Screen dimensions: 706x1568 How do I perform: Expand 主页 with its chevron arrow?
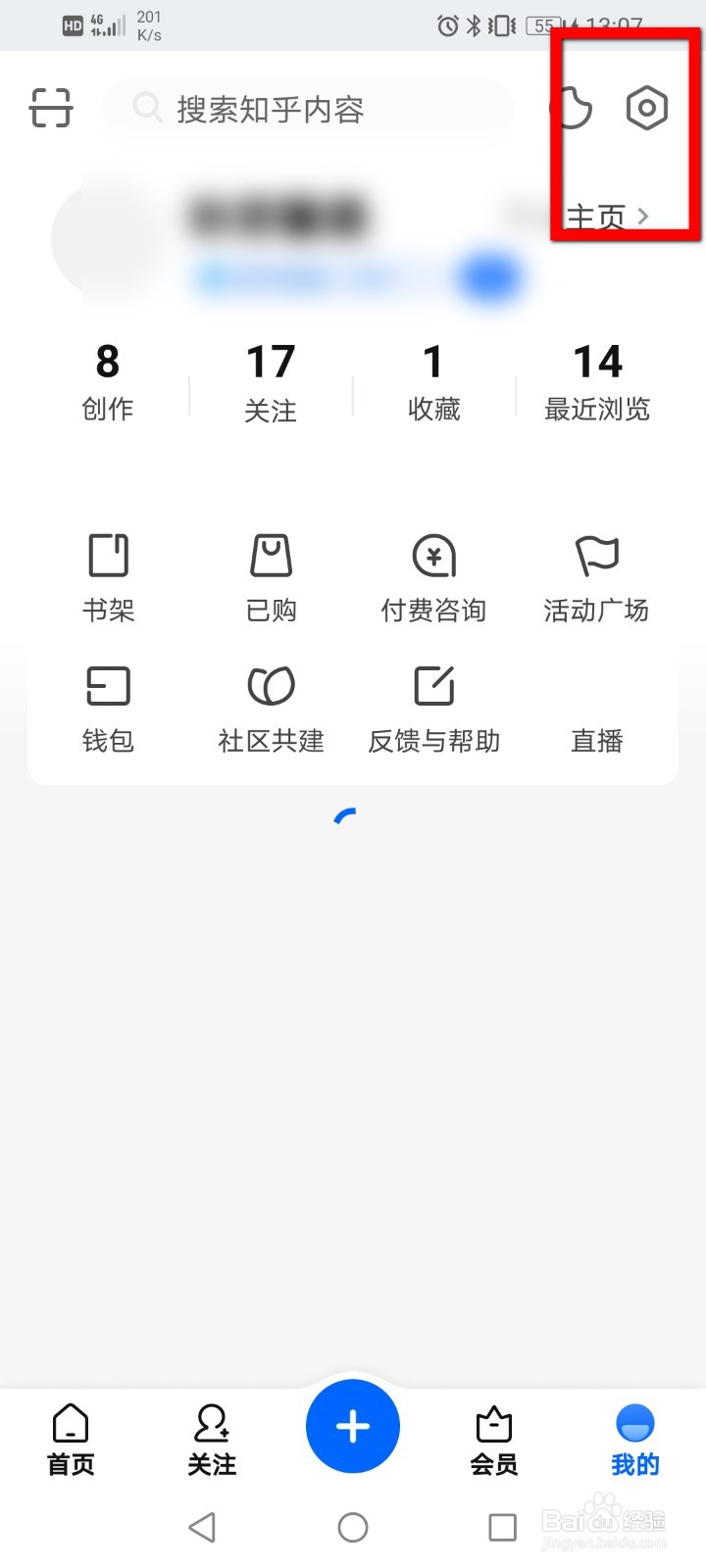coord(642,217)
